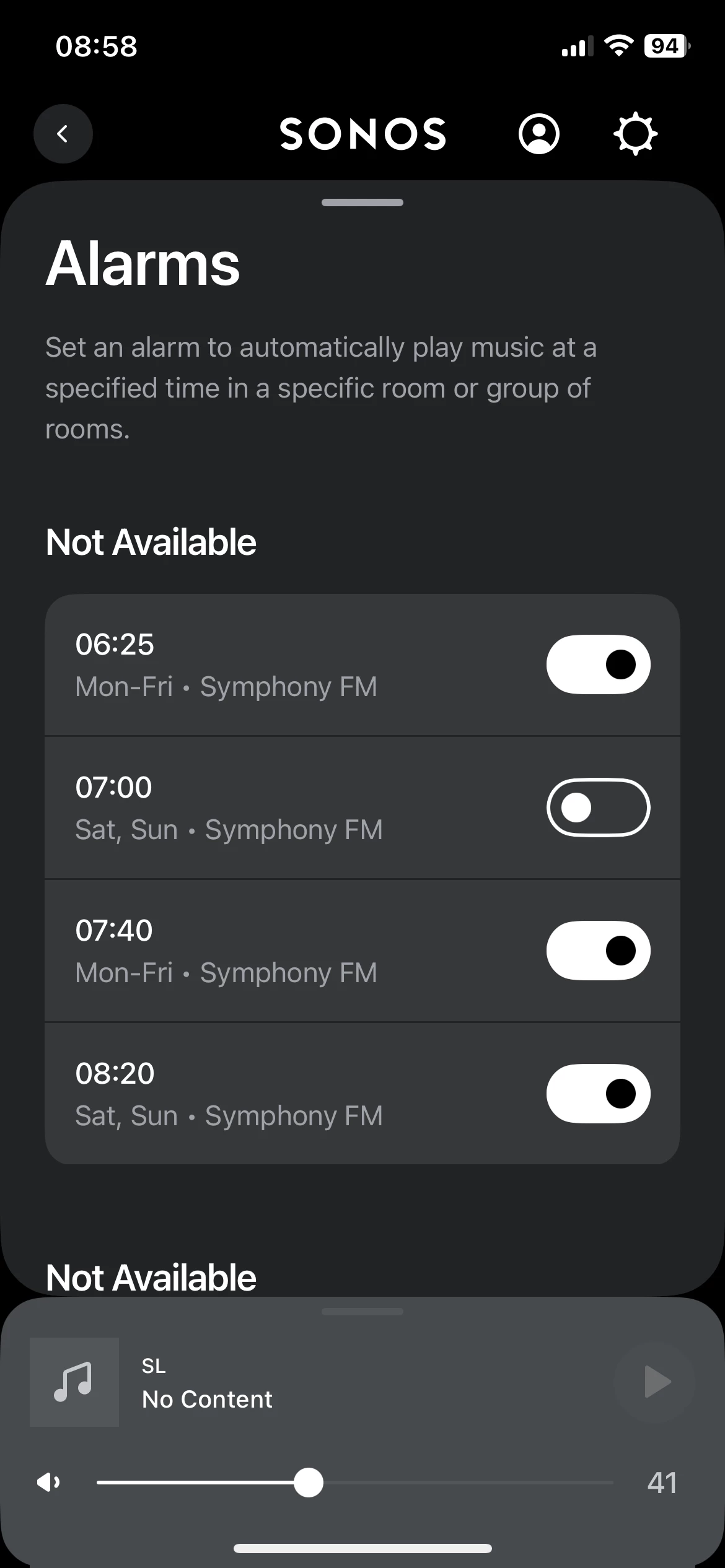725x1568 pixels.
Task: Disable the 06:25 Mon-Fri alarm
Action: pyautogui.click(x=598, y=664)
